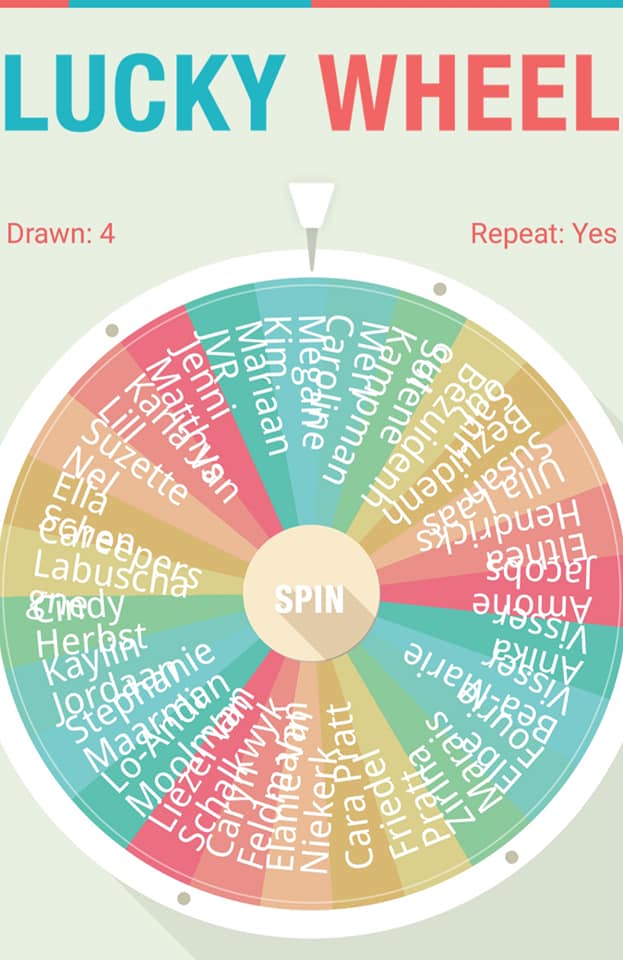The height and width of the screenshot is (960, 623).
Task: Spin the lucky wheel
Action: [x=310, y=599]
